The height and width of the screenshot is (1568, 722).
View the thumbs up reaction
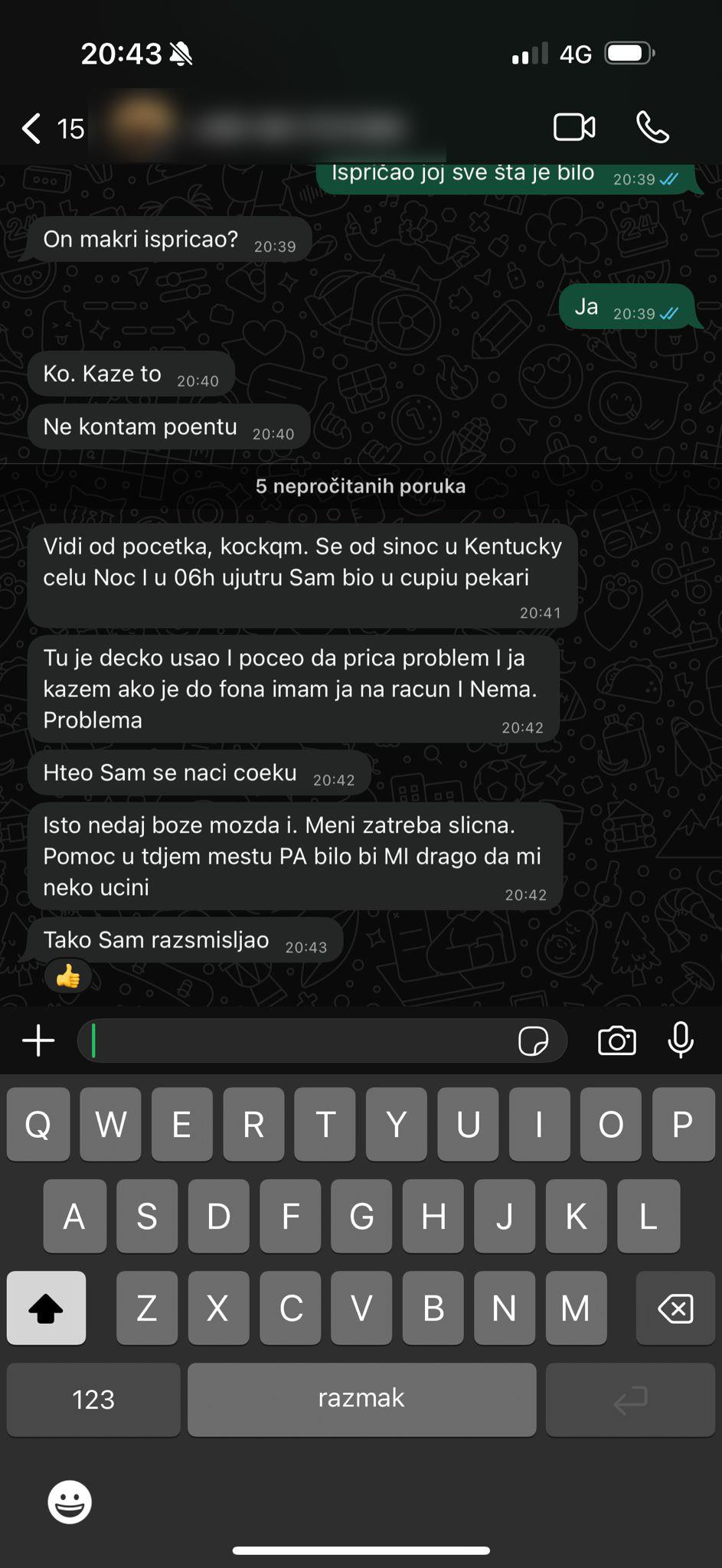[x=68, y=976]
